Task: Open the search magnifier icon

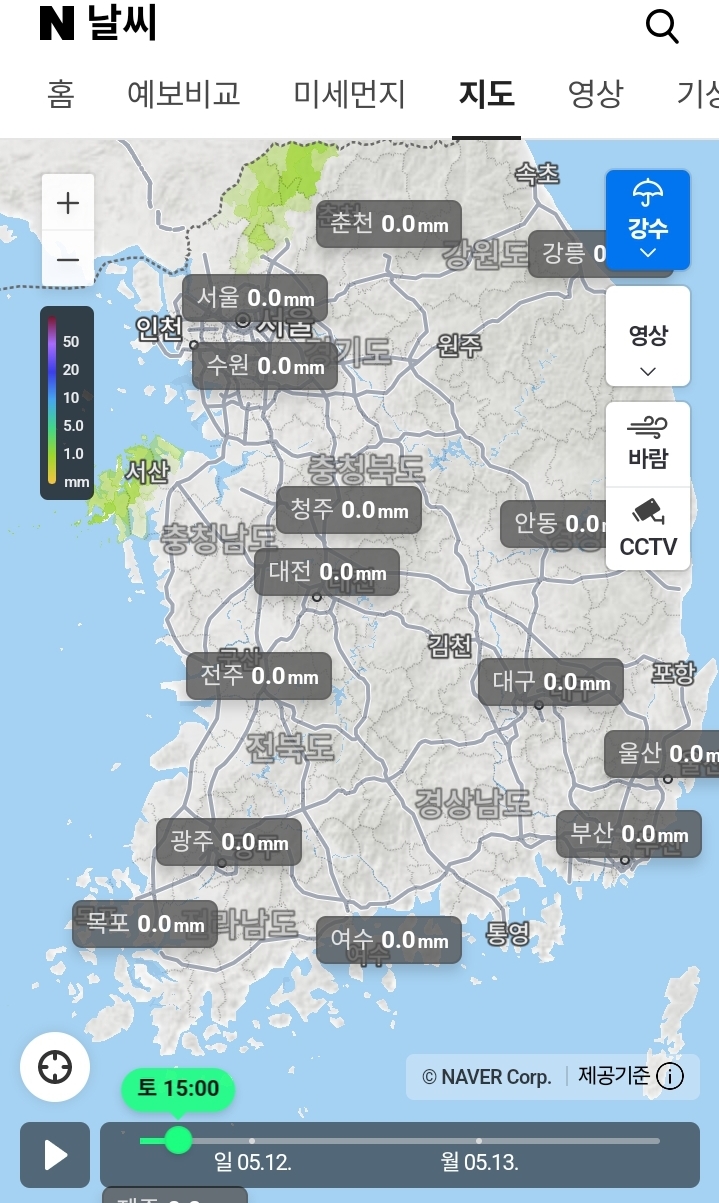Action: (x=662, y=27)
